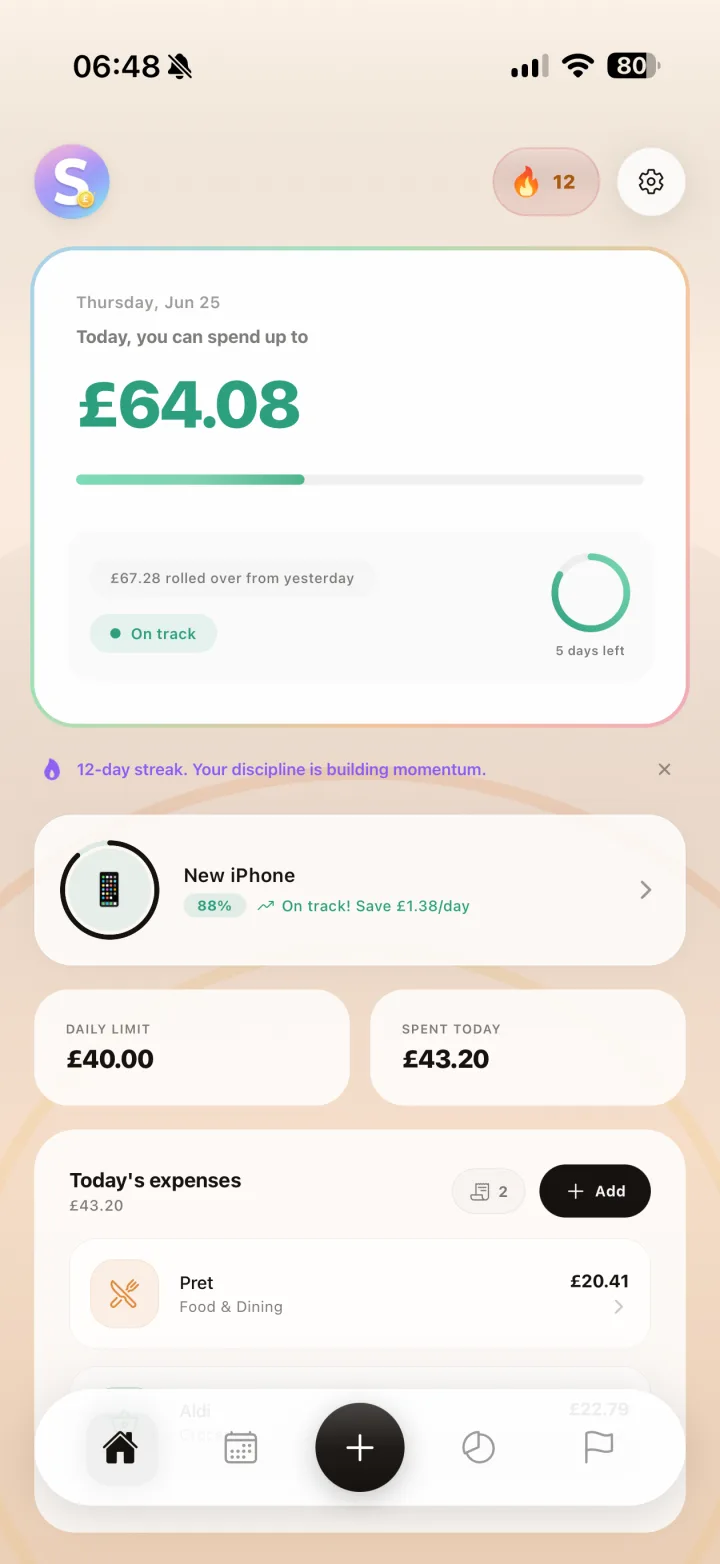The width and height of the screenshot is (720, 1564).
Task: Tap the Add expense button
Action: pyautogui.click(x=595, y=1191)
